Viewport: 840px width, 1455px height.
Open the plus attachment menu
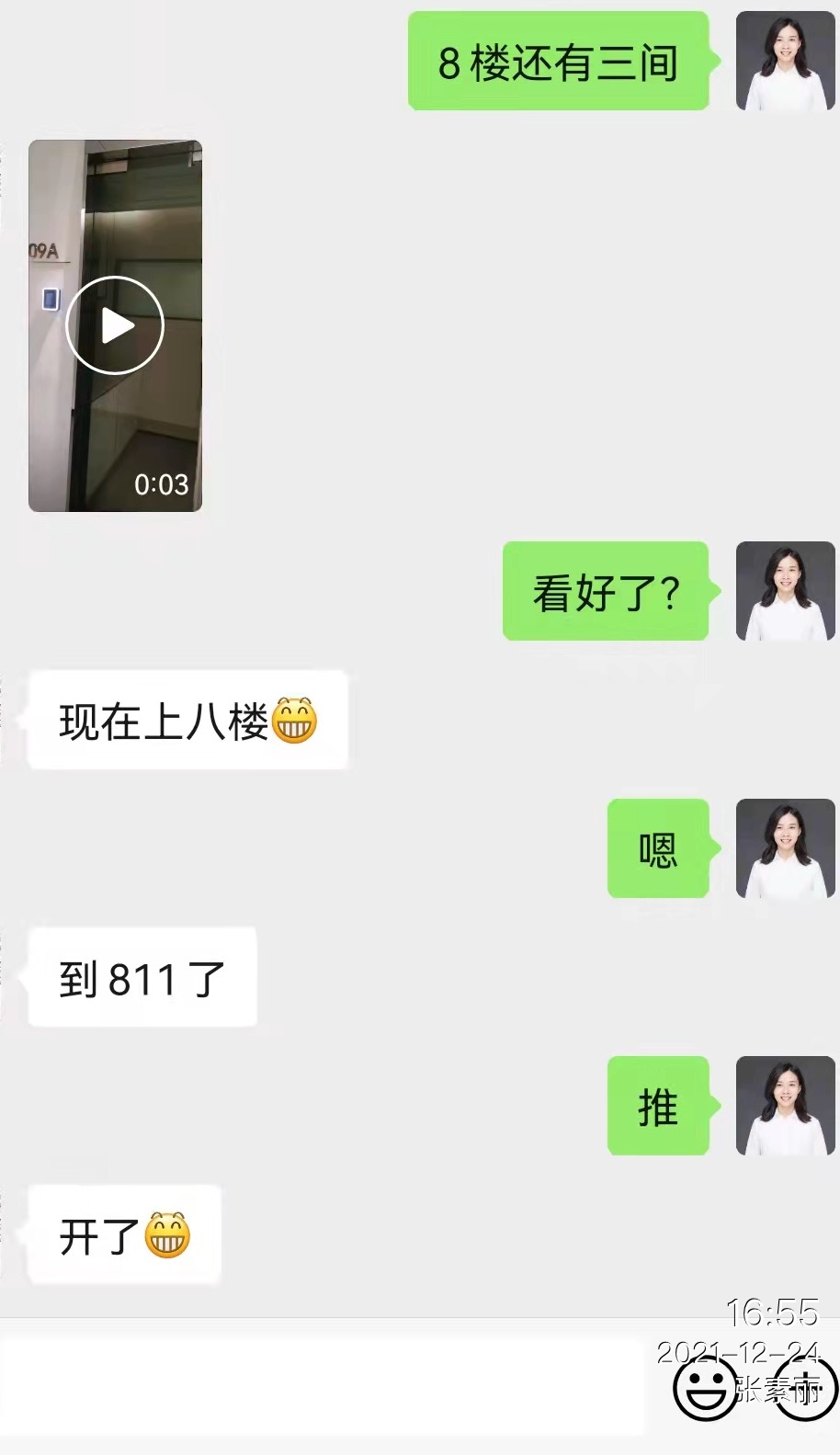coord(806,1388)
